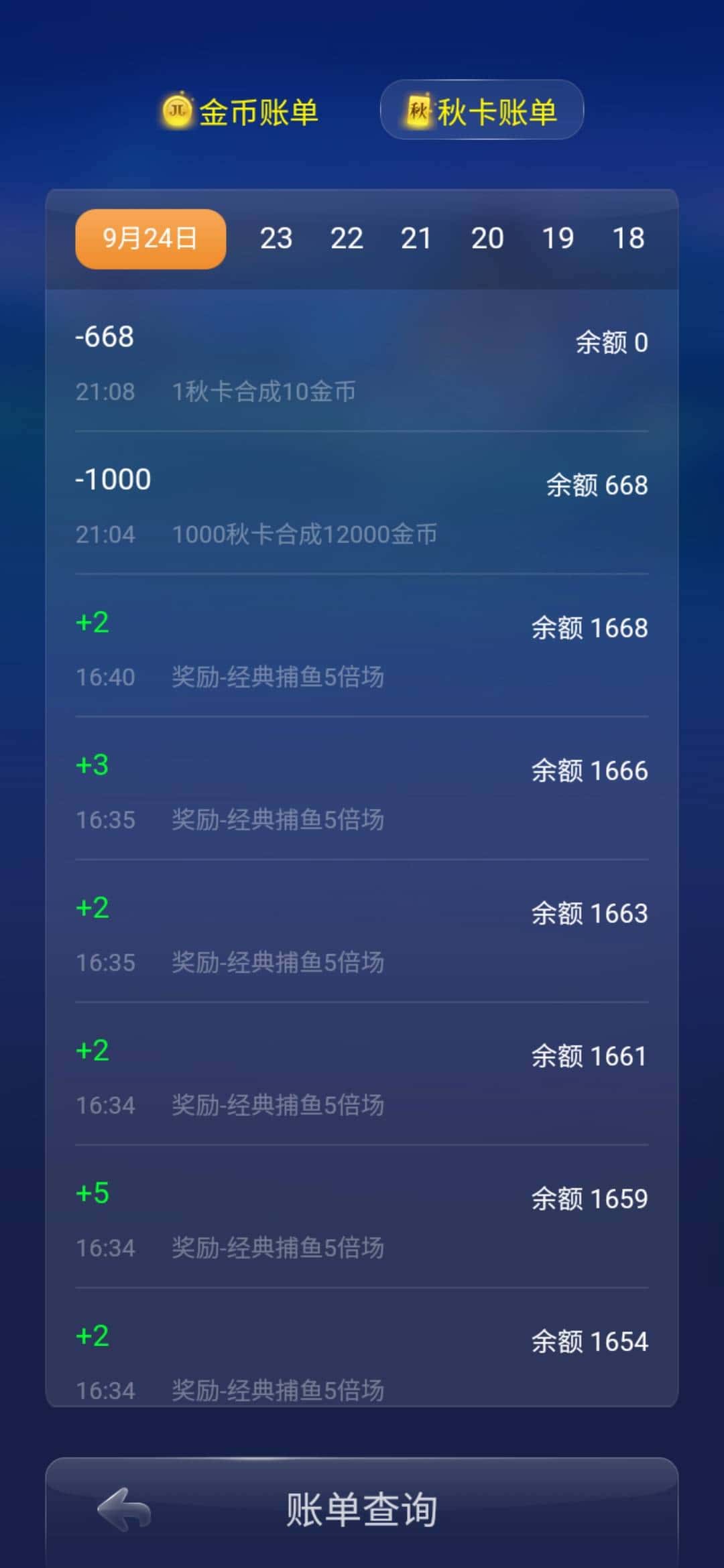Load bills for date 18
Viewport: 724px width, 1568px height.
[629, 239]
